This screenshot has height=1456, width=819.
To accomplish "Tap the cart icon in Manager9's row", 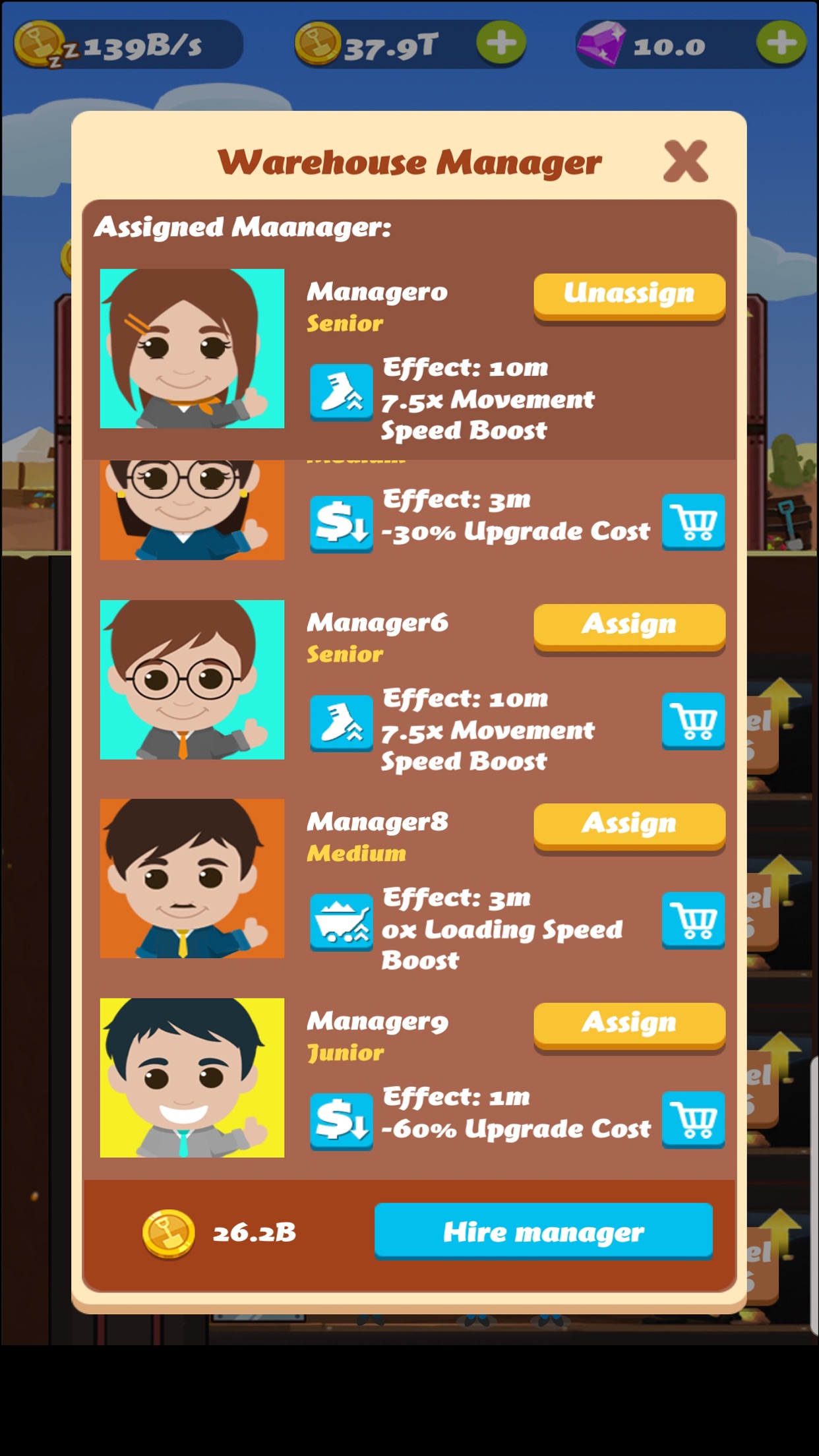I will [693, 1120].
